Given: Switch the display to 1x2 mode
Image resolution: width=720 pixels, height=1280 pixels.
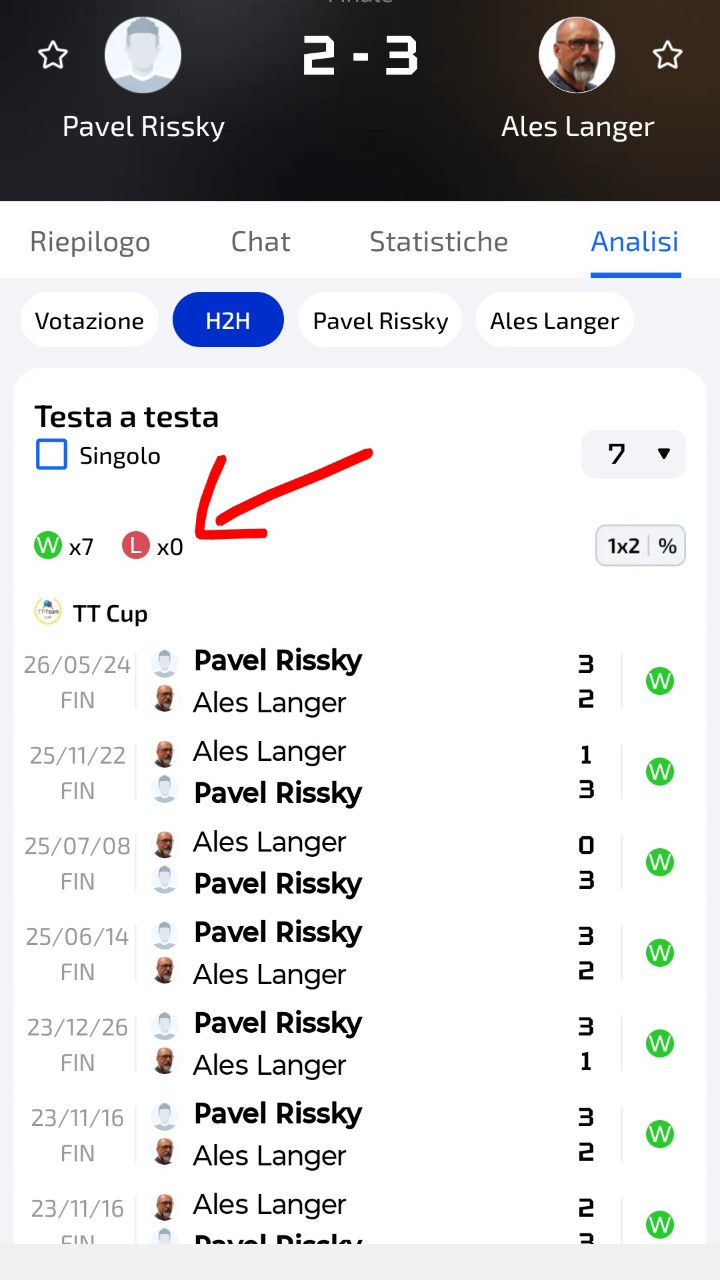Looking at the screenshot, I should 623,546.
